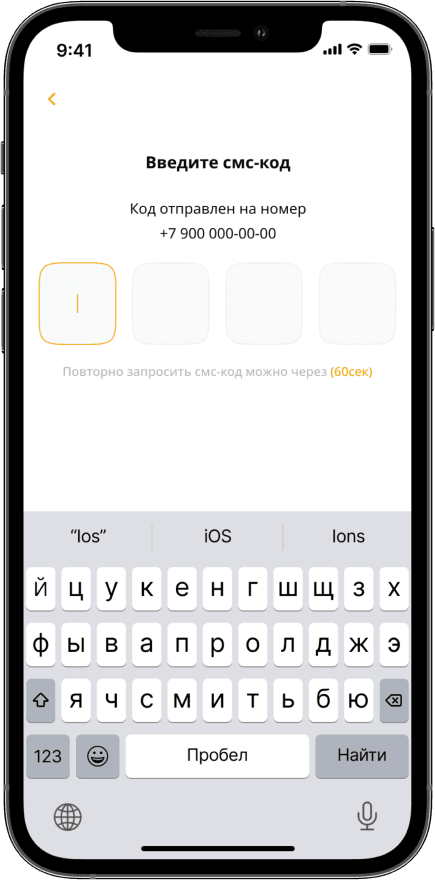The width and height of the screenshot is (435, 880).
Task: Open the emoji keyboard
Action: click(98, 756)
